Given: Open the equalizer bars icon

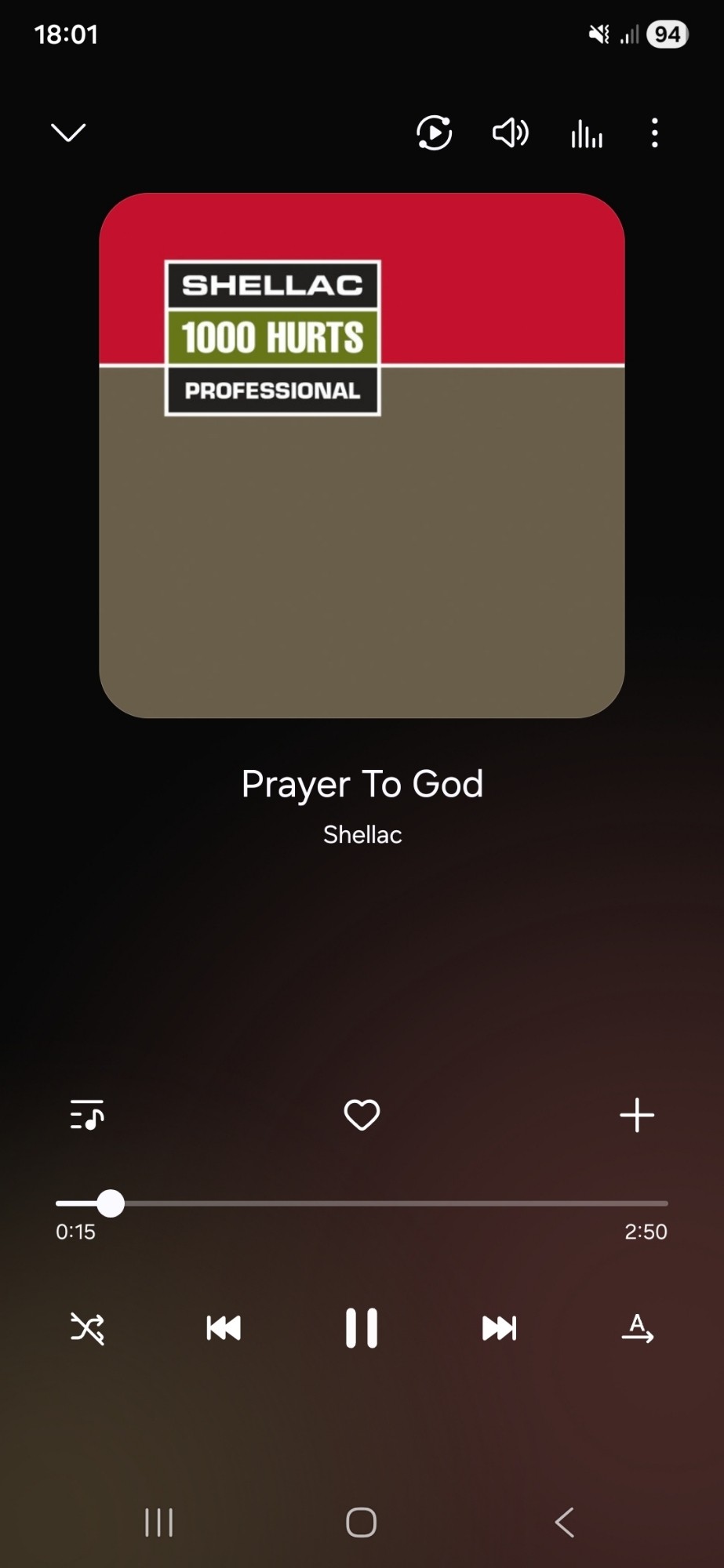Looking at the screenshot, I should 587,134.
